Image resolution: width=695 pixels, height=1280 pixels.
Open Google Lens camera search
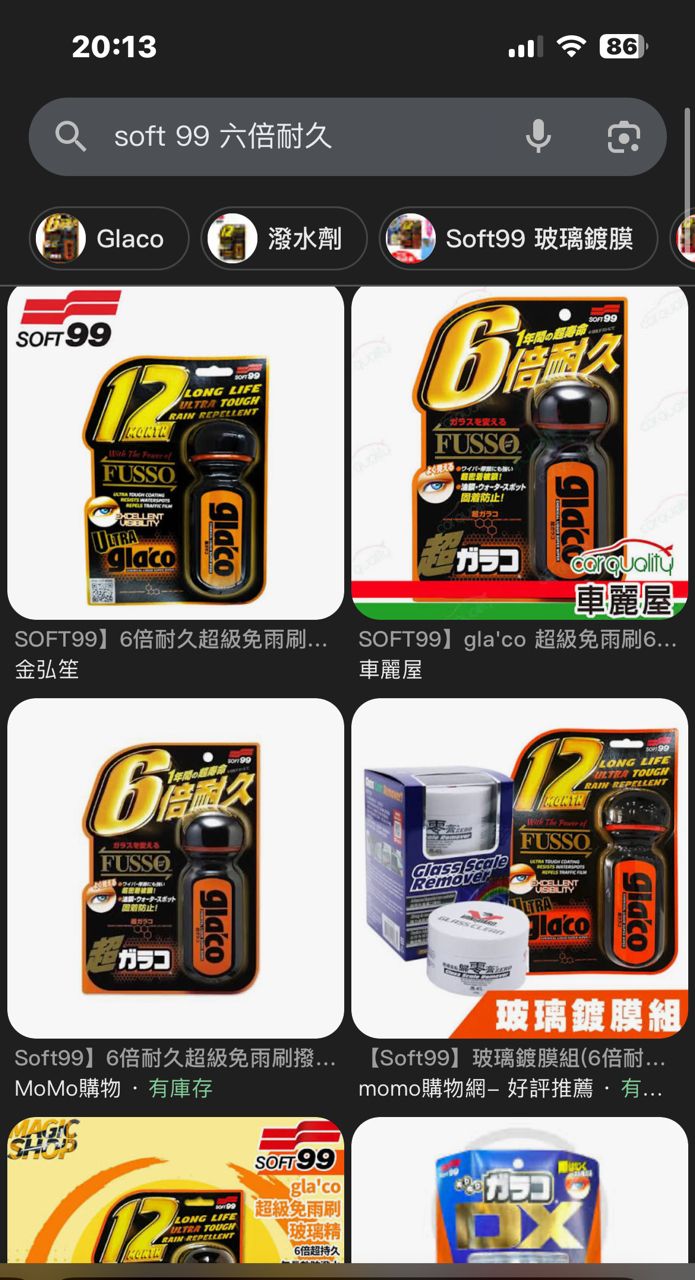[x=623, y=137]
